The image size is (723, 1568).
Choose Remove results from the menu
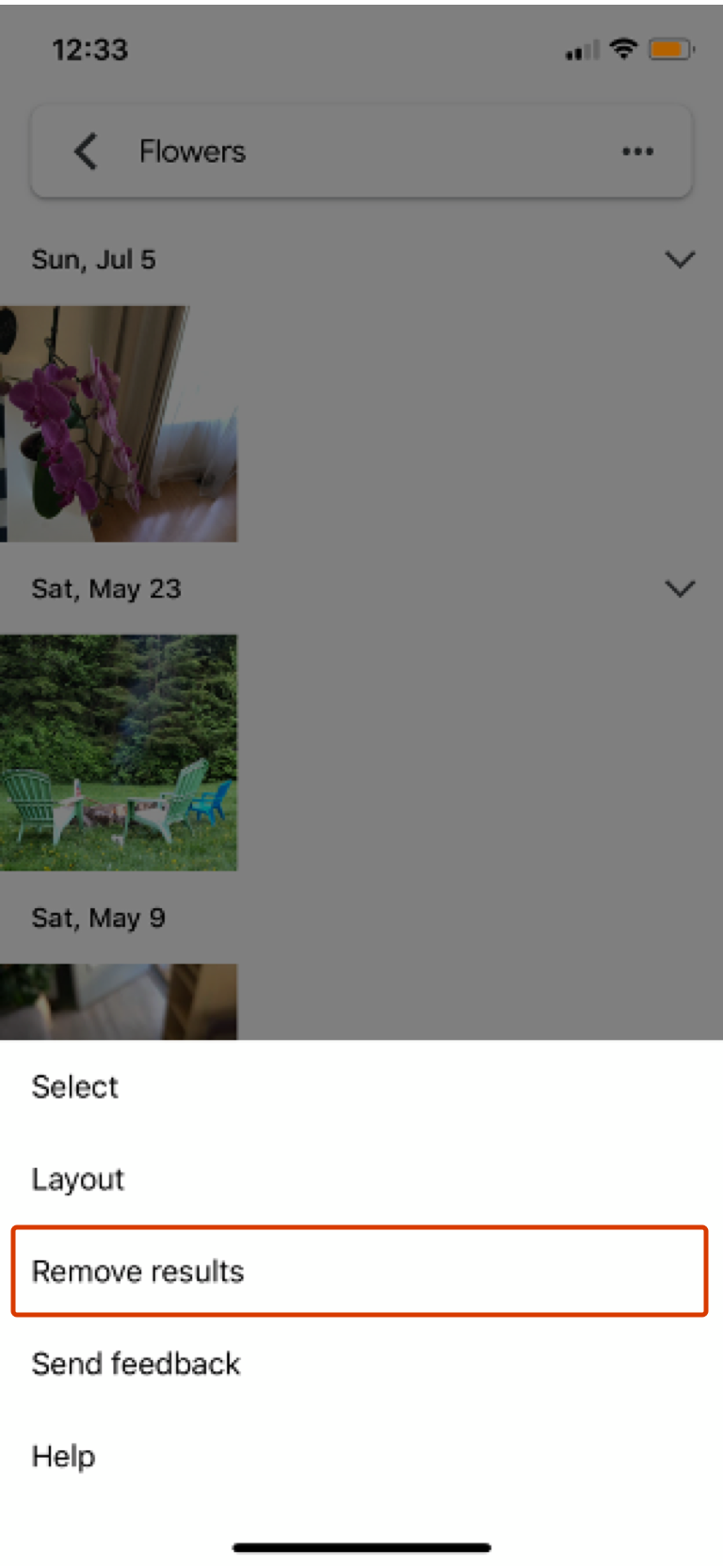coord(137,1271)
